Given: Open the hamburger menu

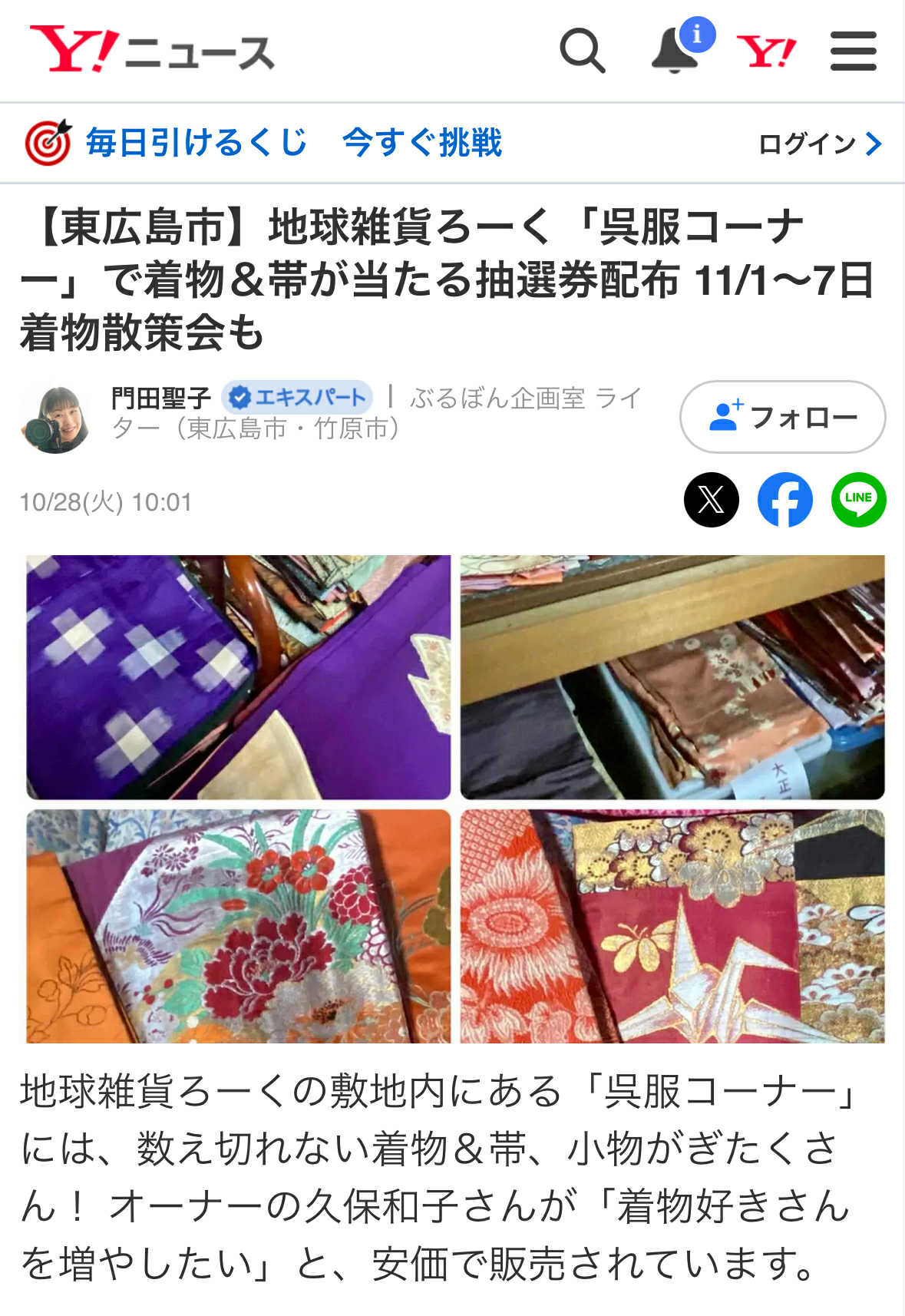Looking at the screenshot, I should 853,51.
